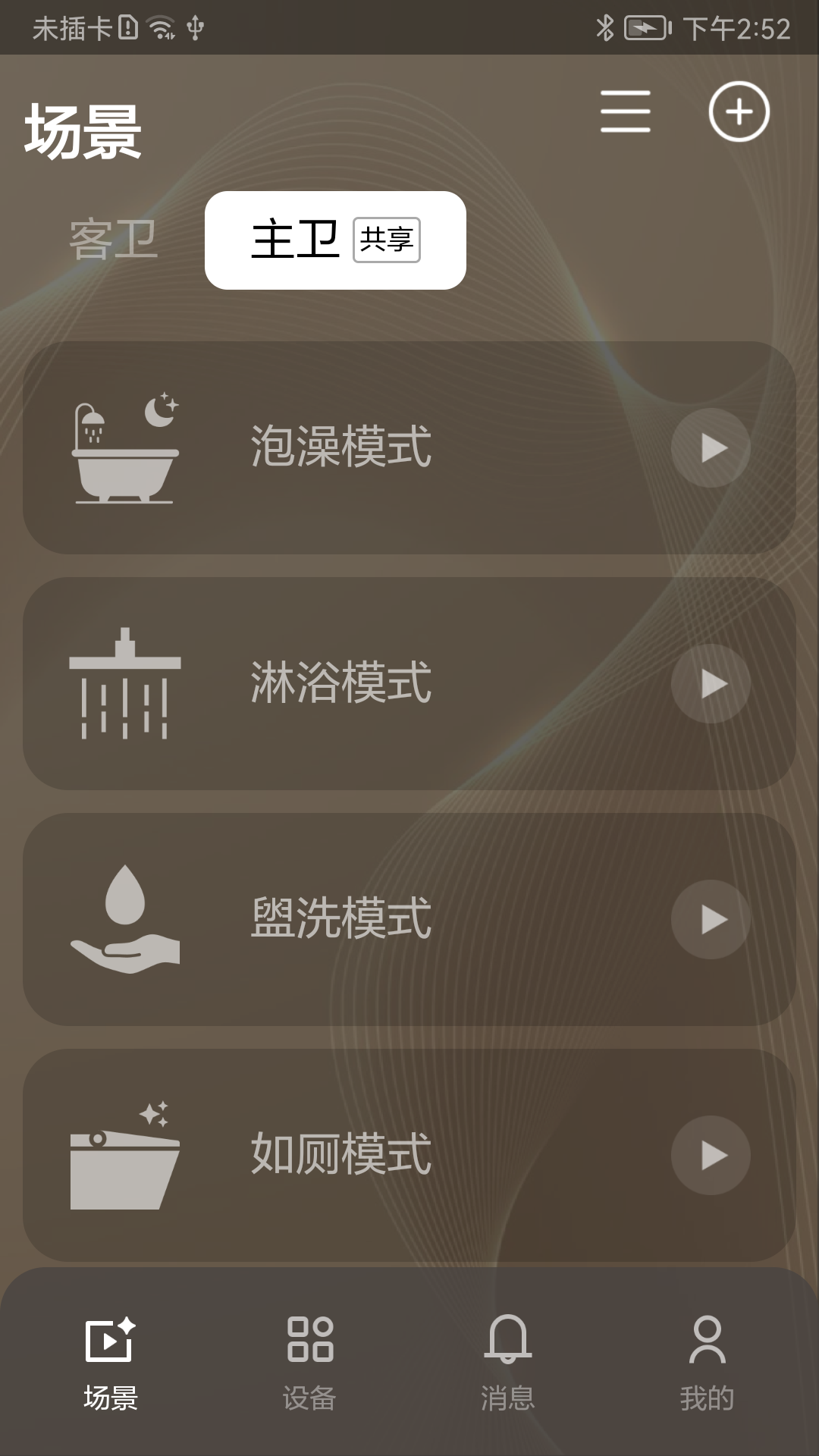Run the 泡澡模式 scene
The width and height of the screenshot is (819, 1456).
click(711, 449)
